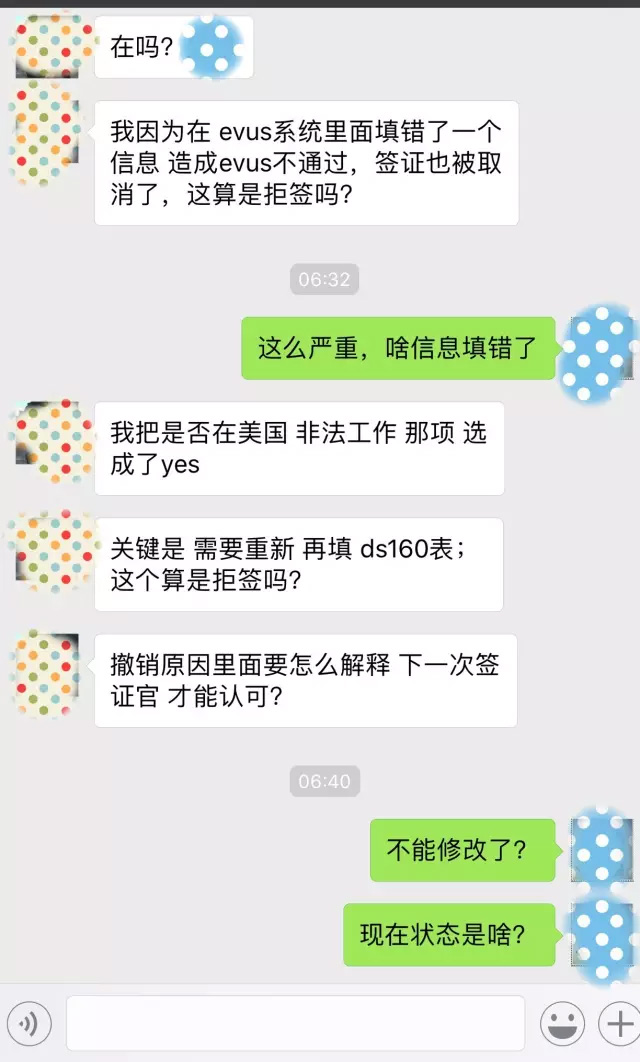Open the emoji sticker panel
Image resolution: width=640 pixels, height=1062 pixels.
(562, 1023)
